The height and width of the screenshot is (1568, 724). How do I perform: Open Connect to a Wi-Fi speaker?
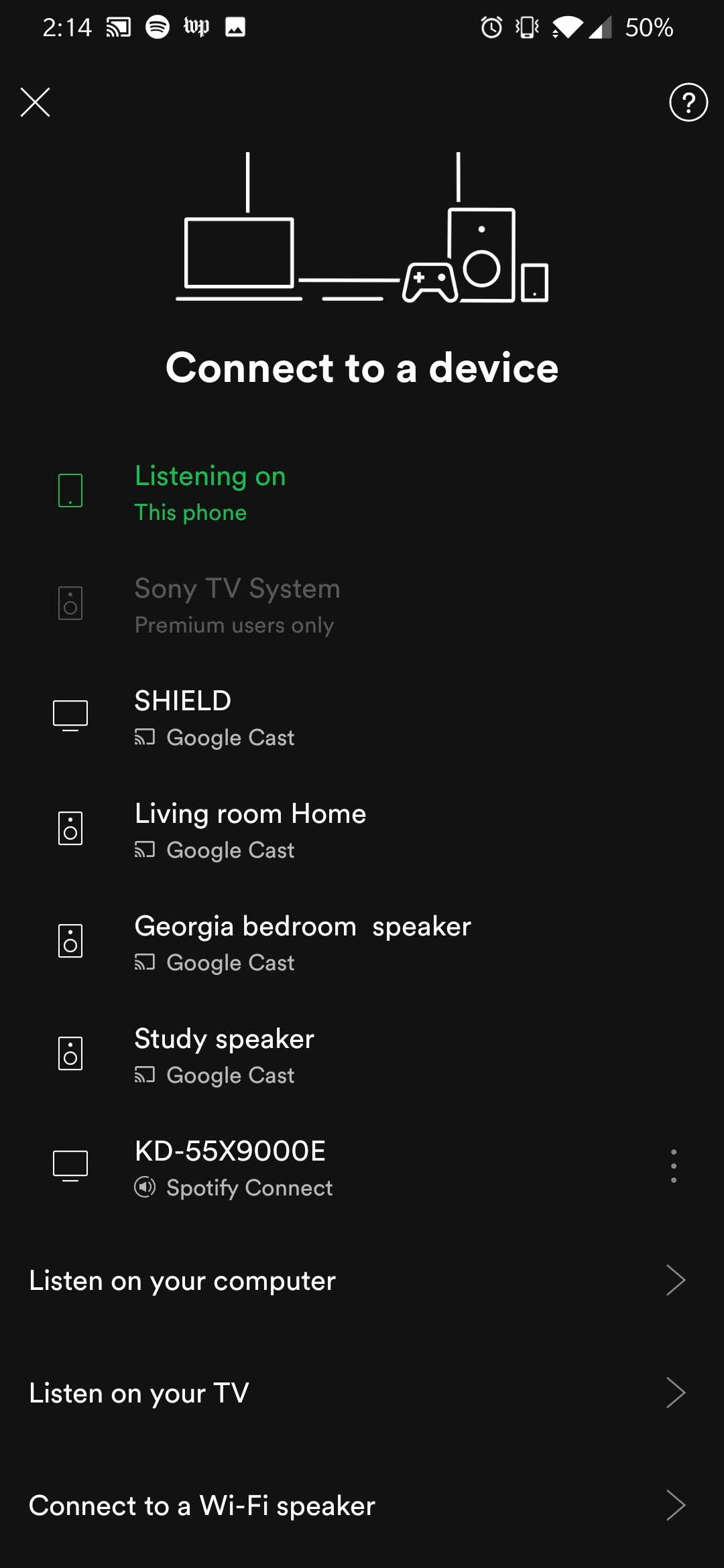point(362,1506)
